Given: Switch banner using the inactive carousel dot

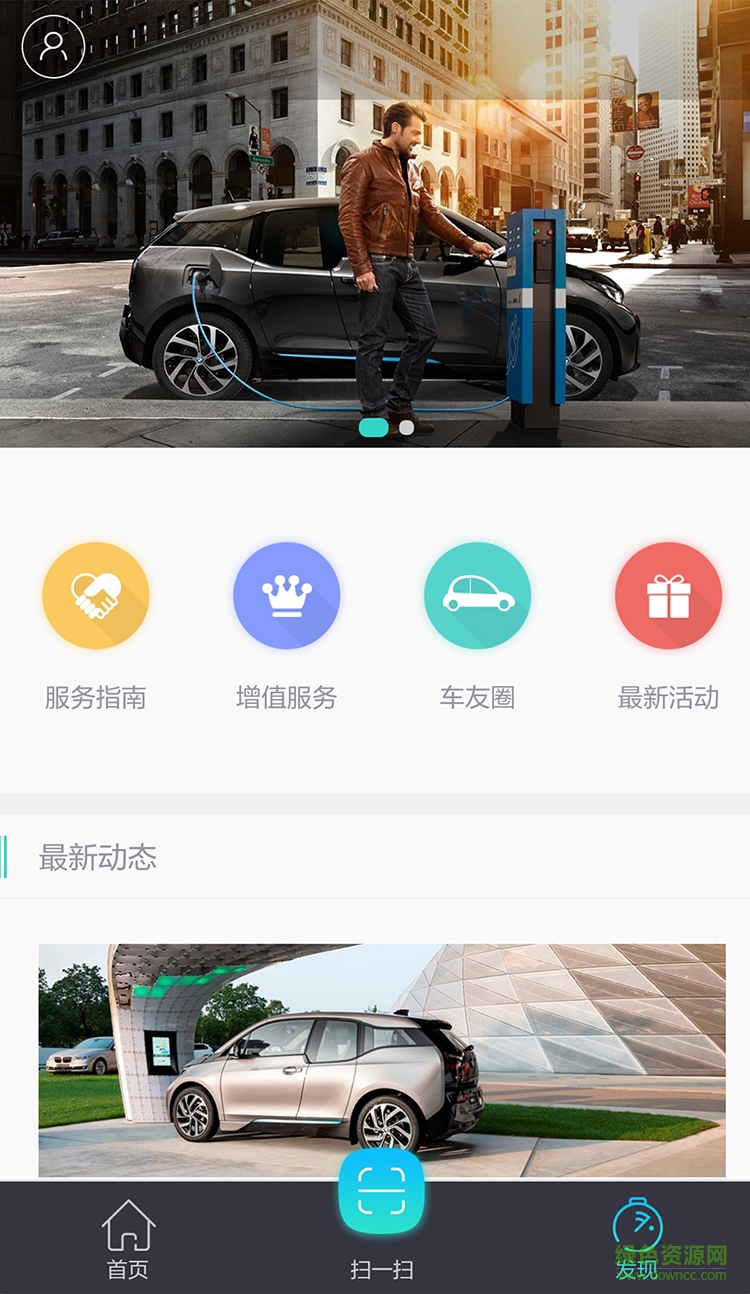Looking at the screenshot, I should pos(404,427).
